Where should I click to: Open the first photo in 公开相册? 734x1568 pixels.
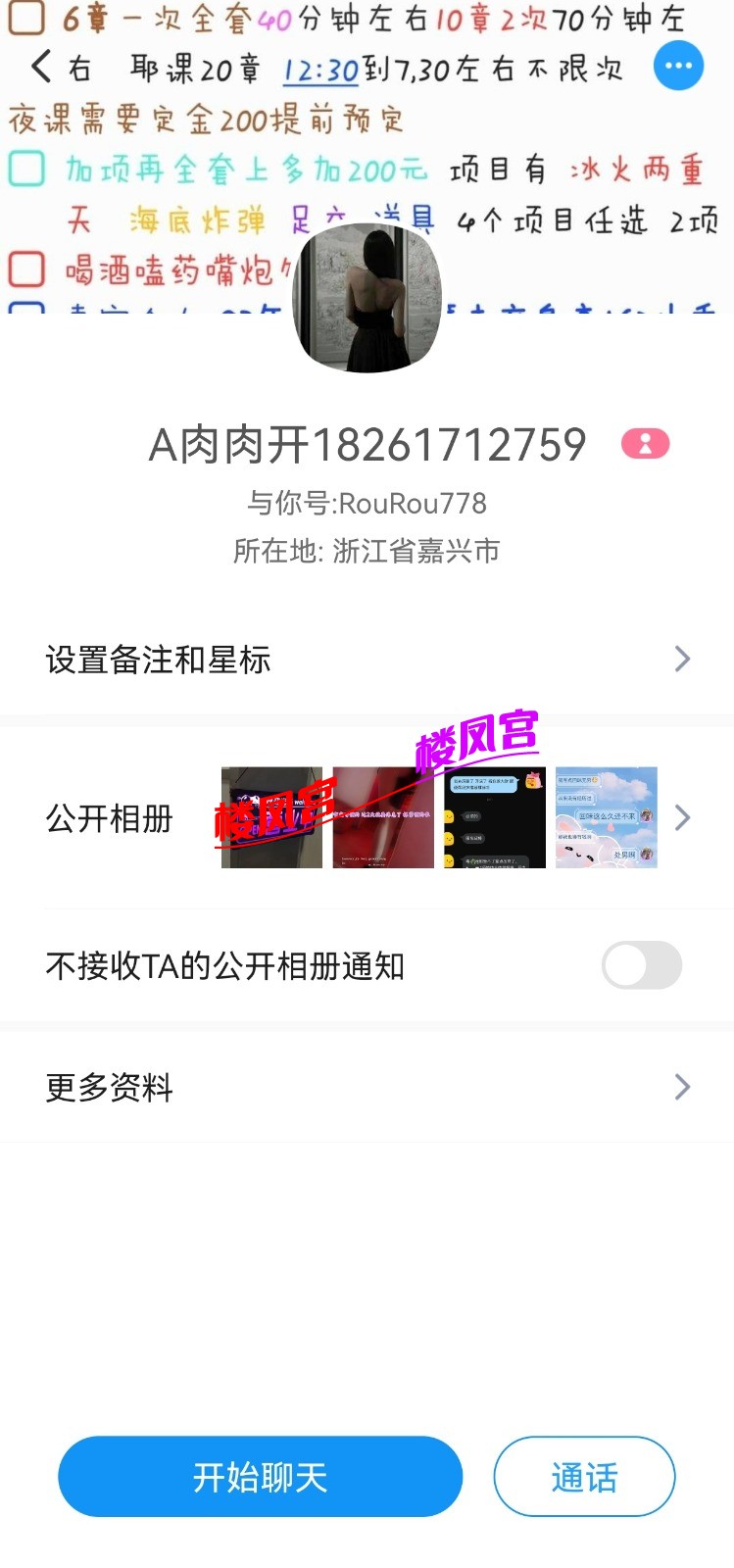coord(271,816)
